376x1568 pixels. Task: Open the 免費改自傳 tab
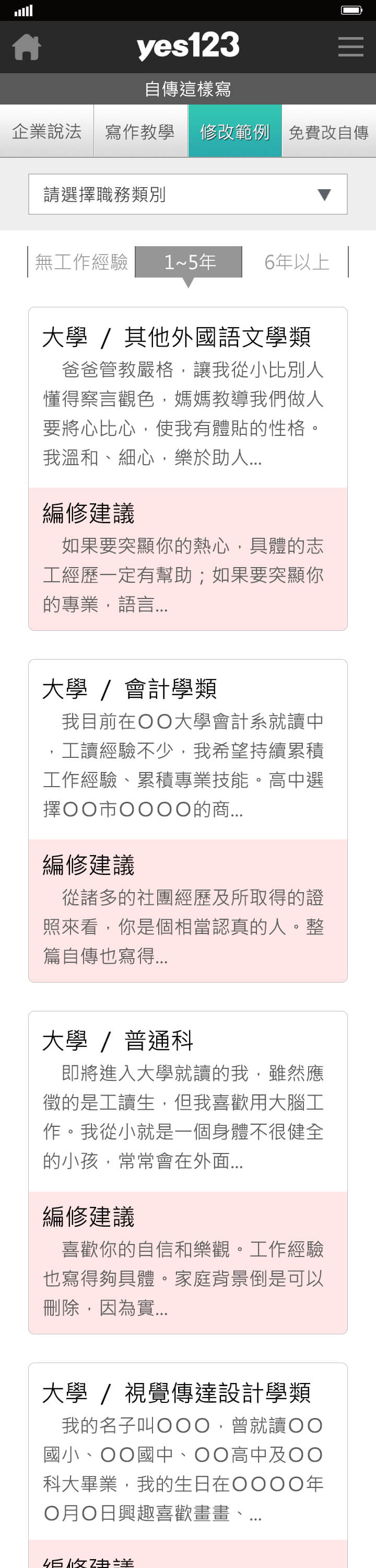(x=328, y=132)
